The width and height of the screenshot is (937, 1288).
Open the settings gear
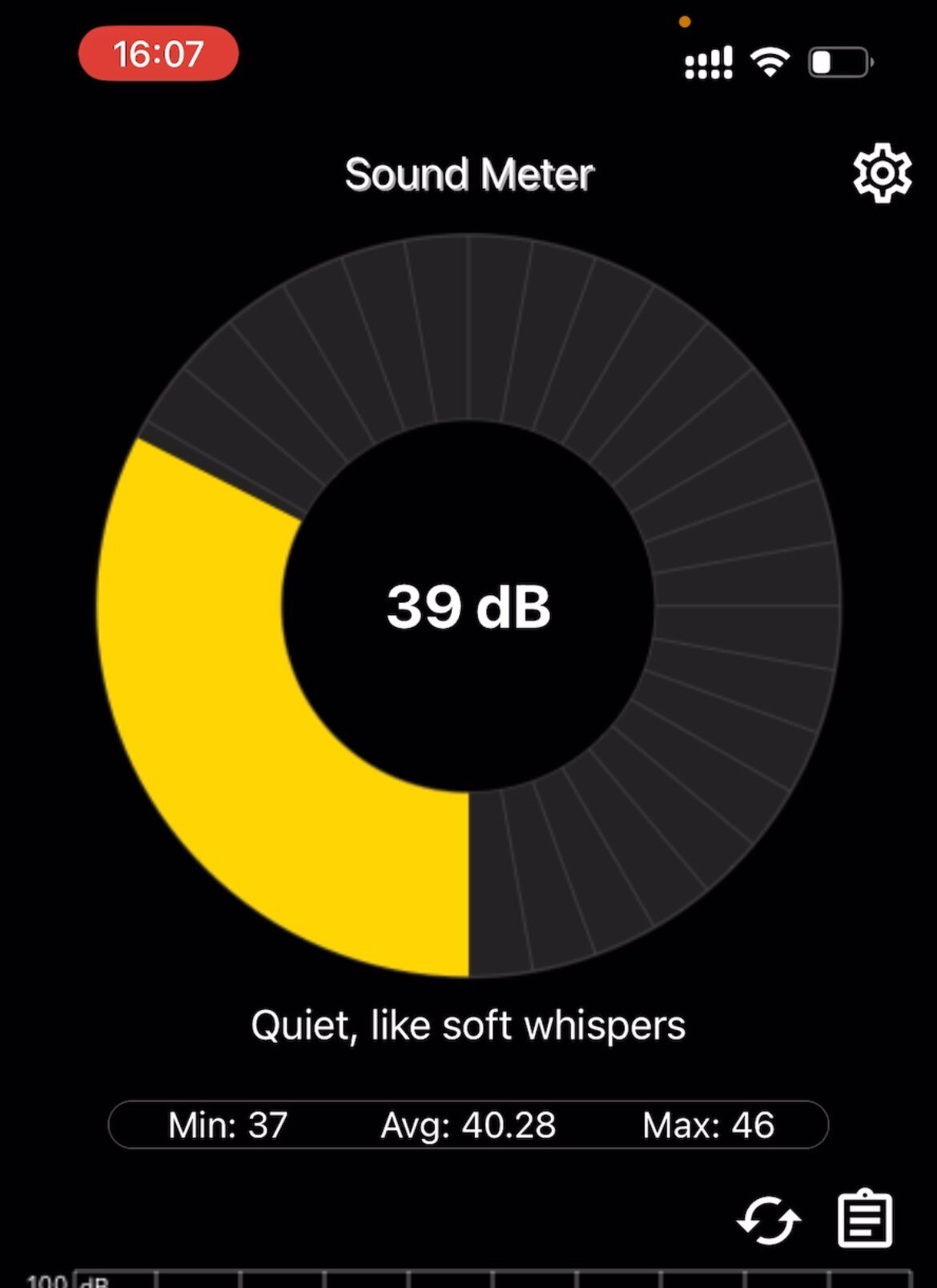pos(882,173)
